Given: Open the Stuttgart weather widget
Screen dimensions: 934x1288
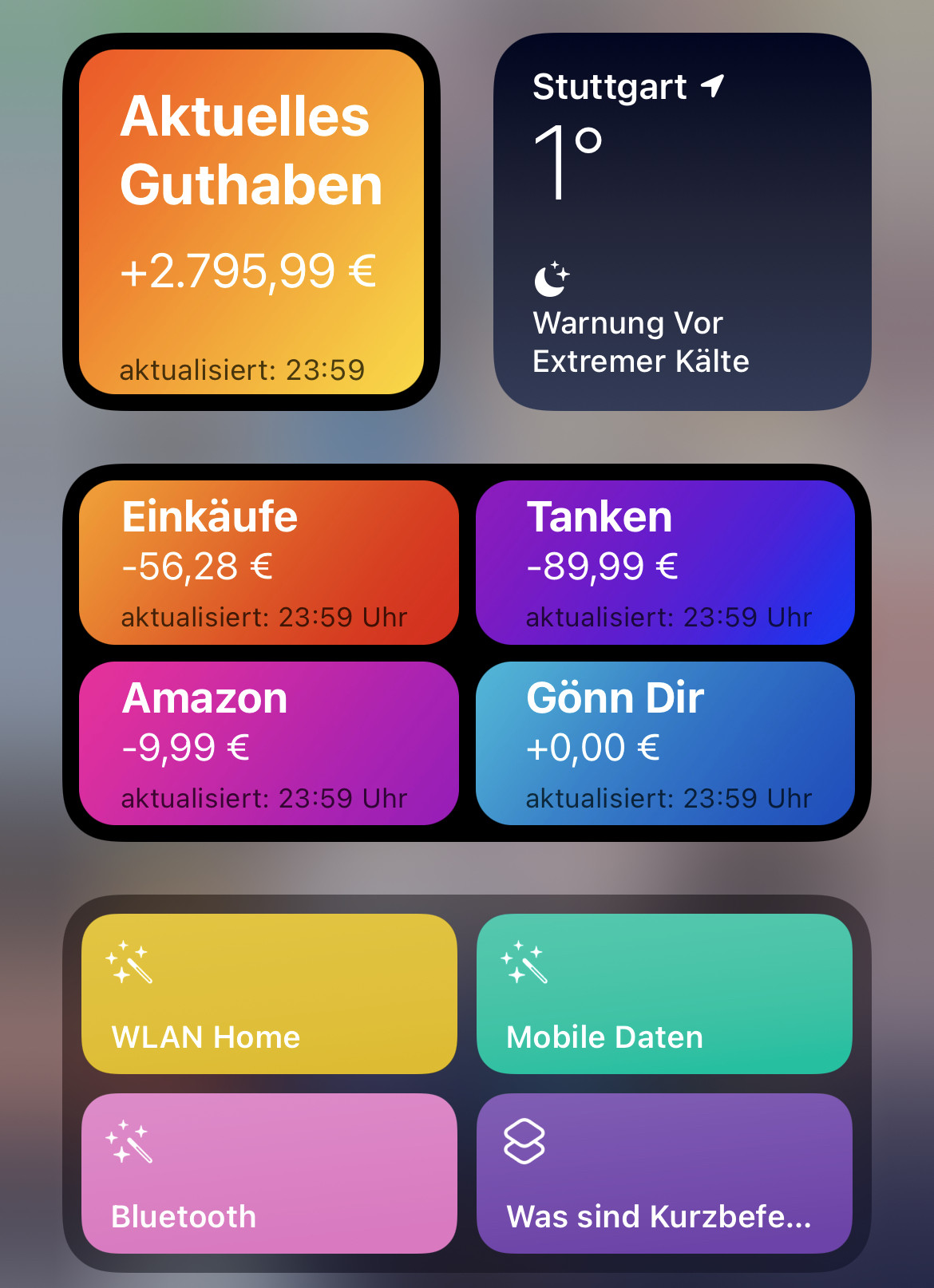Looking at the screenshot, I should 683,222.
